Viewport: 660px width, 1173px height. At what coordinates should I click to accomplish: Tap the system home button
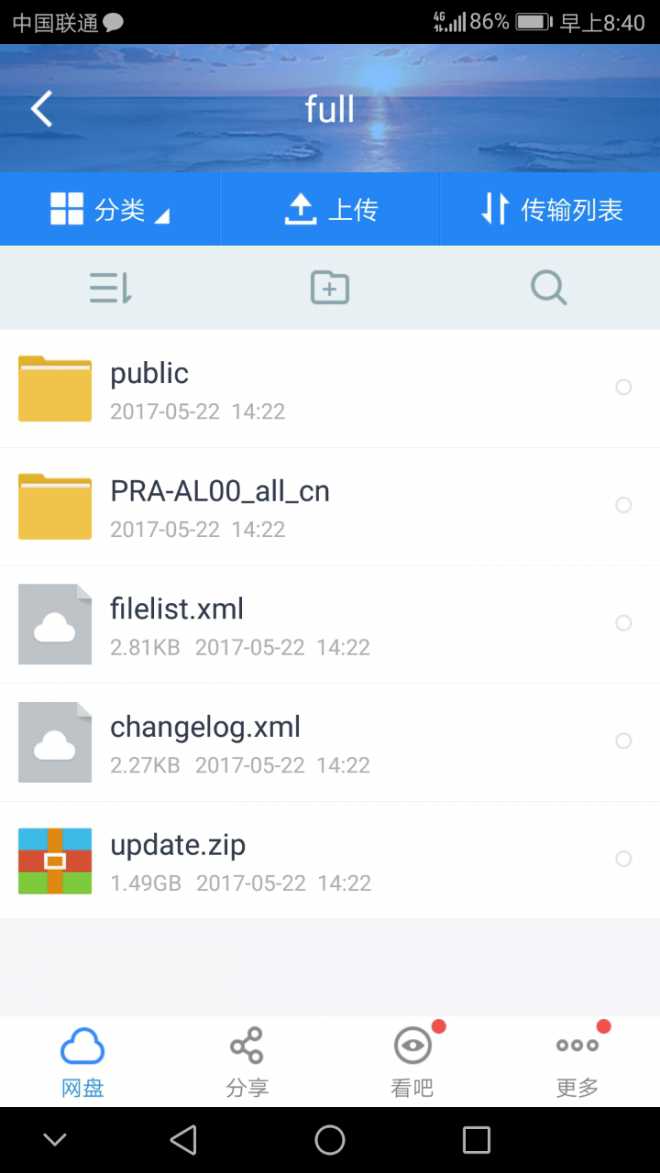[330, 1140]
